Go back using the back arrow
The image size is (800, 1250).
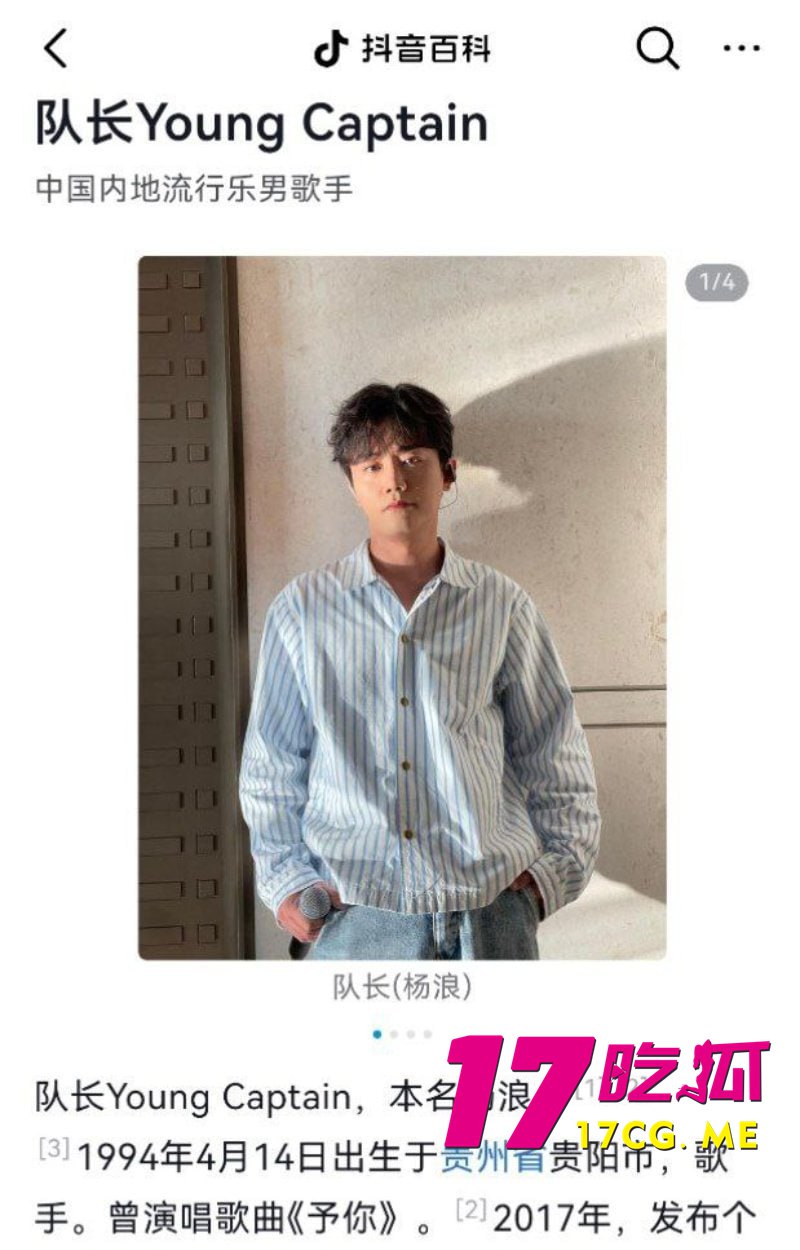[55, 48]
